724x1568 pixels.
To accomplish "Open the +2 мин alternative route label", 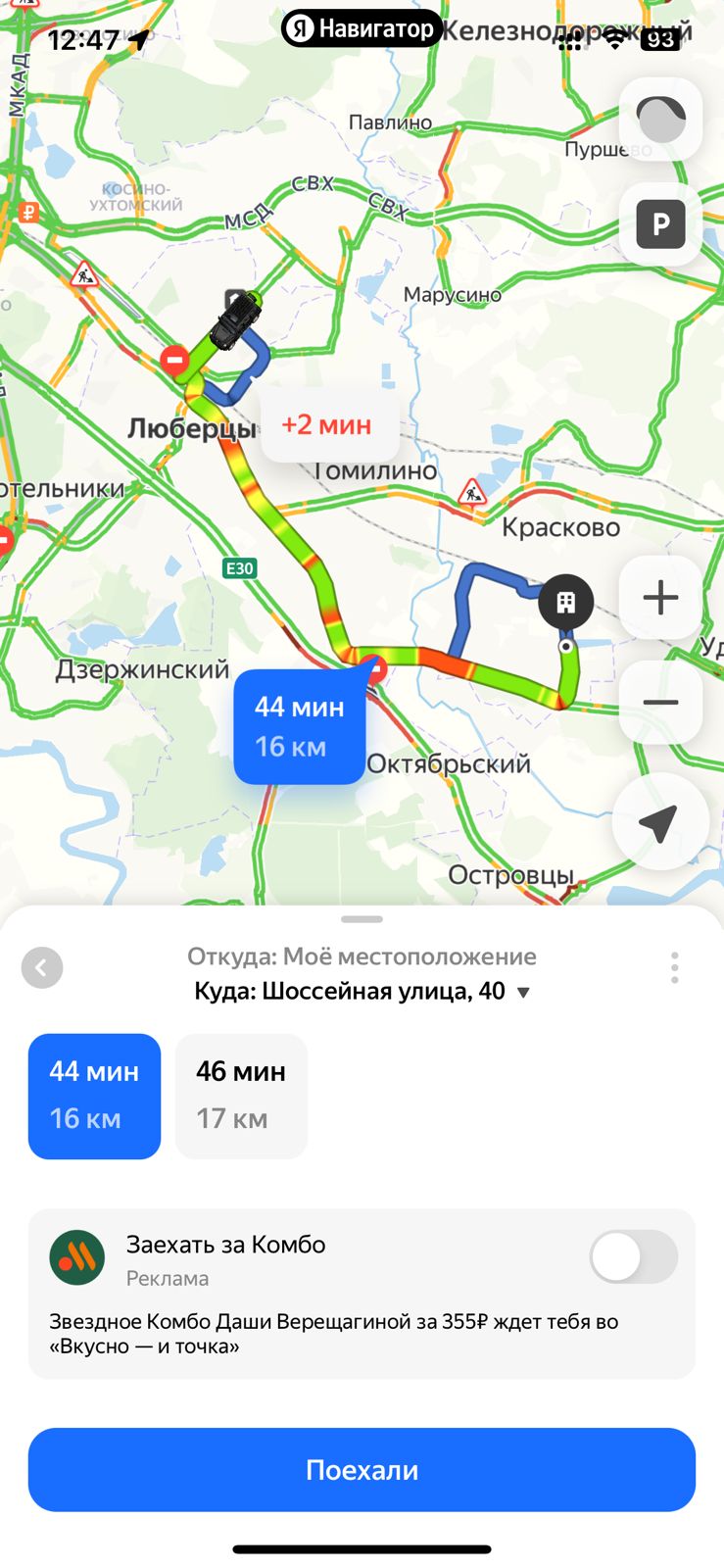I will tap(329, 424).
